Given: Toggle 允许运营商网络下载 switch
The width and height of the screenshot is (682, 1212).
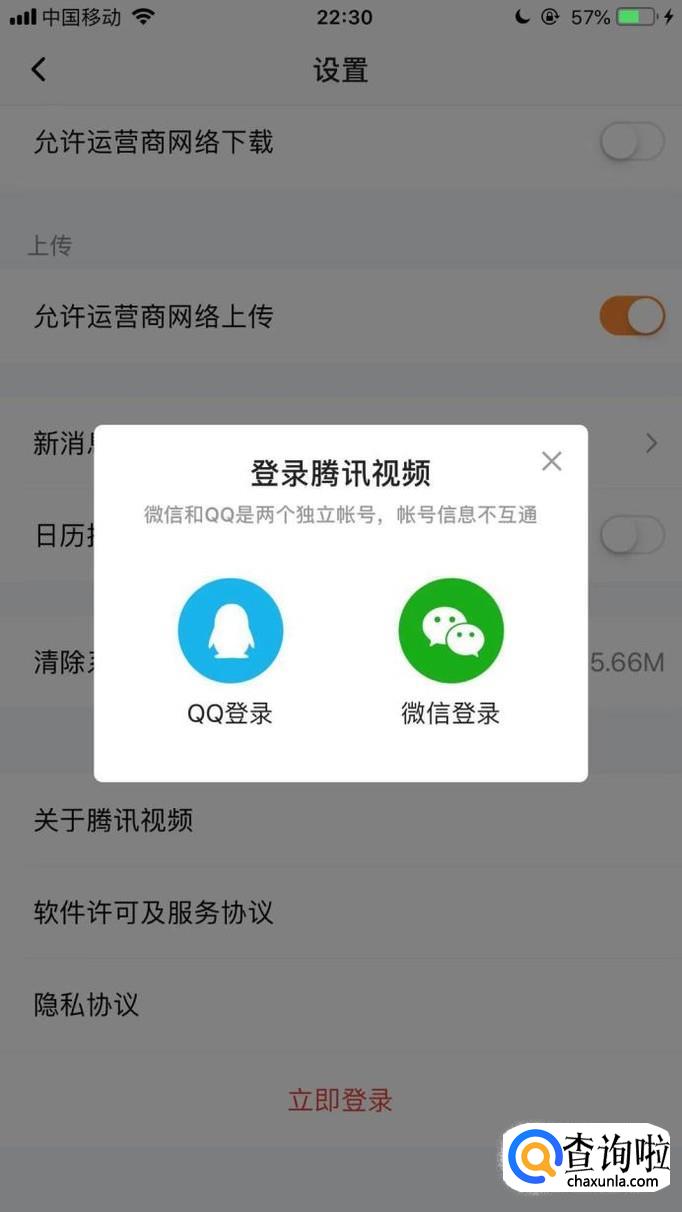Looking at the screenshot, I should click(632, 142).
